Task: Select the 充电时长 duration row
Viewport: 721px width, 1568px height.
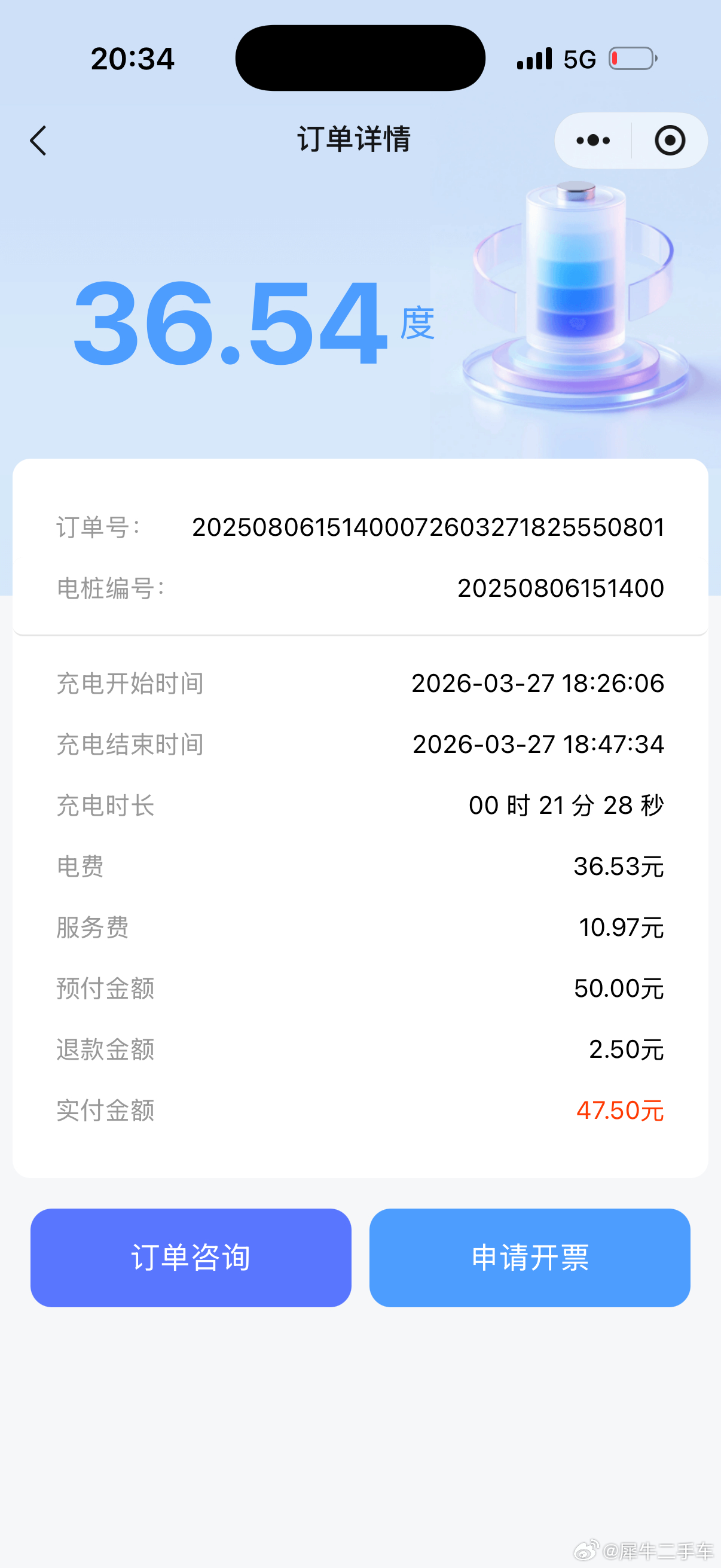Action: tap(359, 806)
